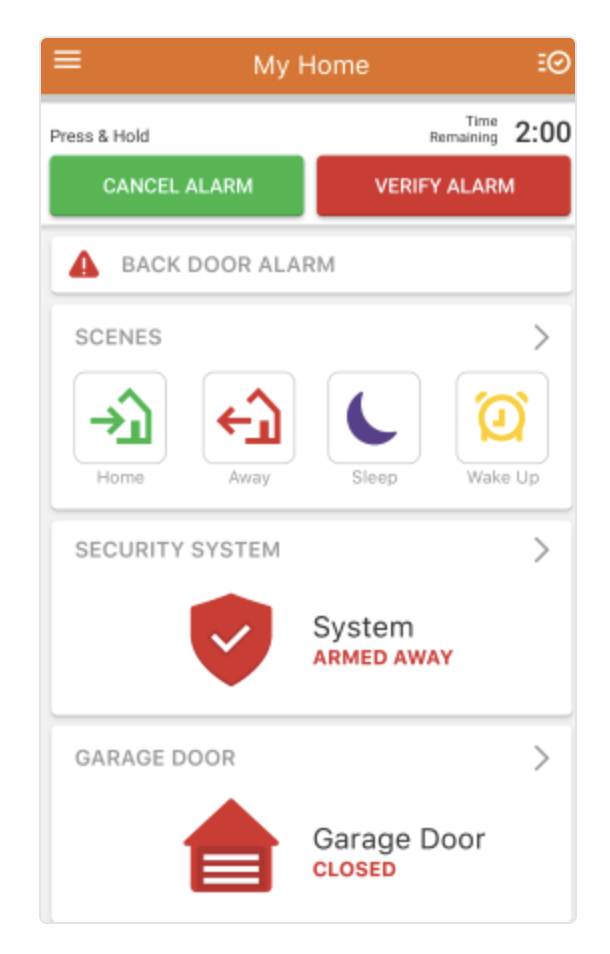Tap the green Cancel Alarm button
The height and width of the screenshot is (954, 610).
[177, 186]
